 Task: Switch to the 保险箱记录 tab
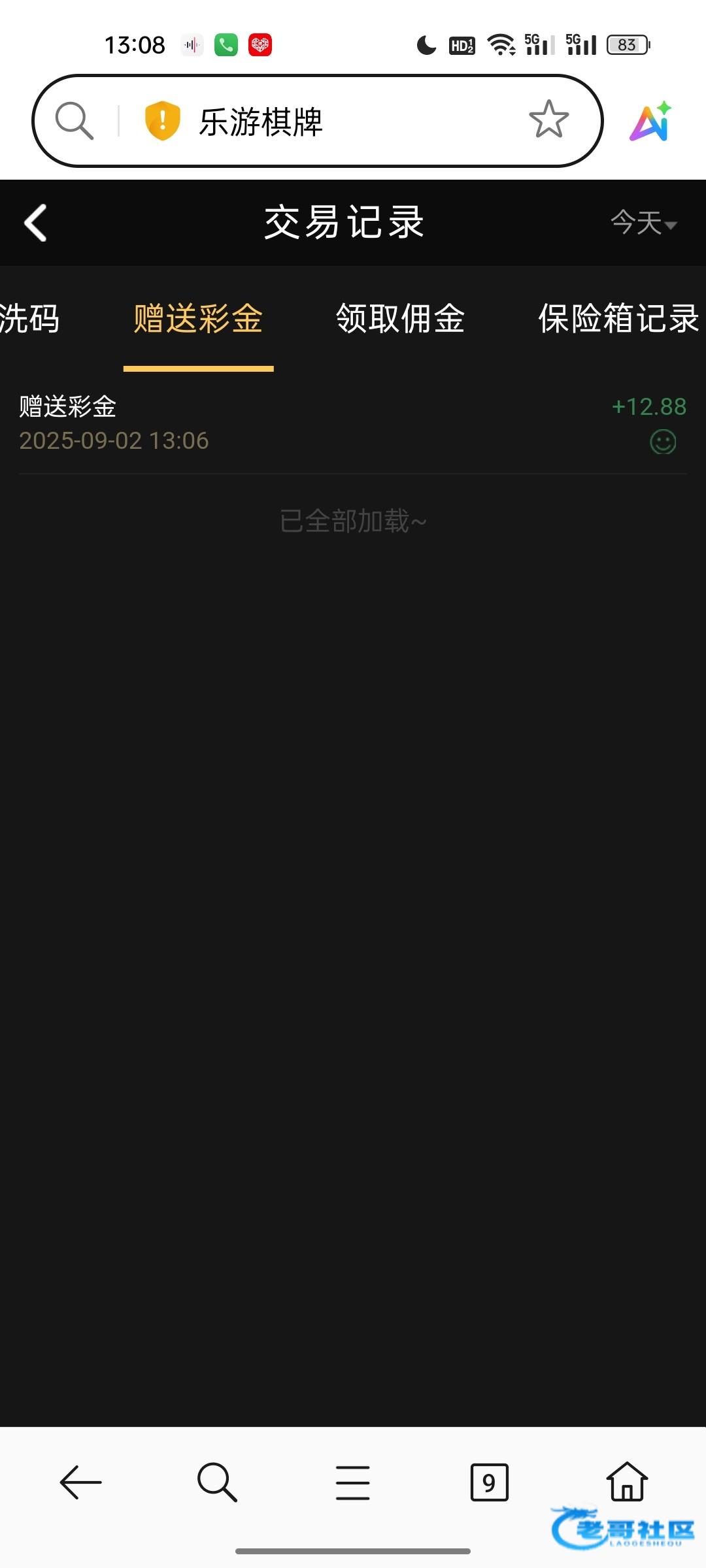[618, 319]
